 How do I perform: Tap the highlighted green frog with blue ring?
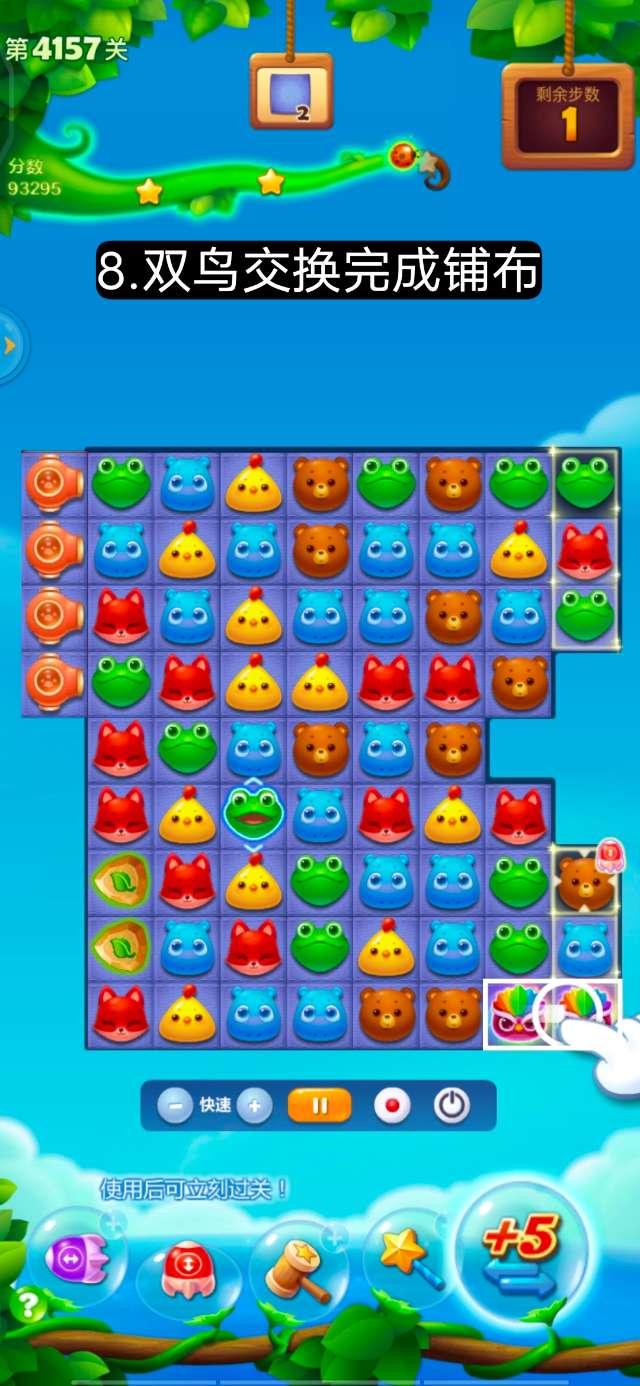(x=254, y=815)
